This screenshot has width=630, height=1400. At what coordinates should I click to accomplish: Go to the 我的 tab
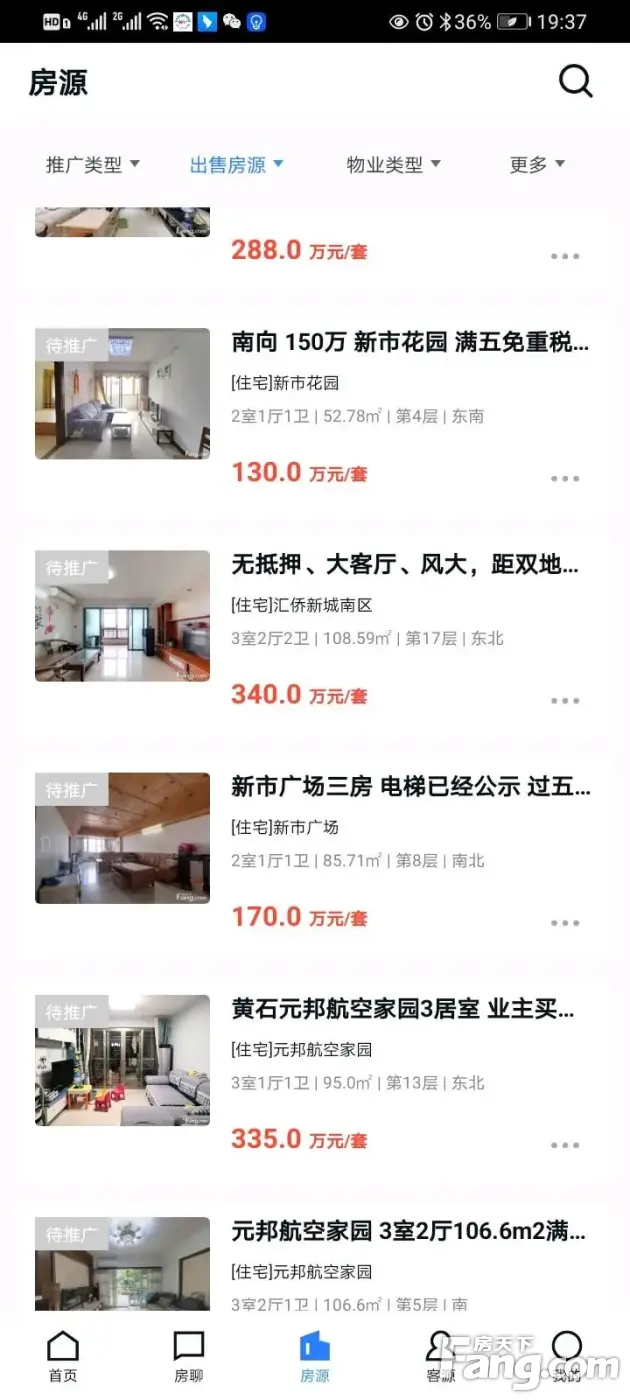click(x=567, y=1357)
